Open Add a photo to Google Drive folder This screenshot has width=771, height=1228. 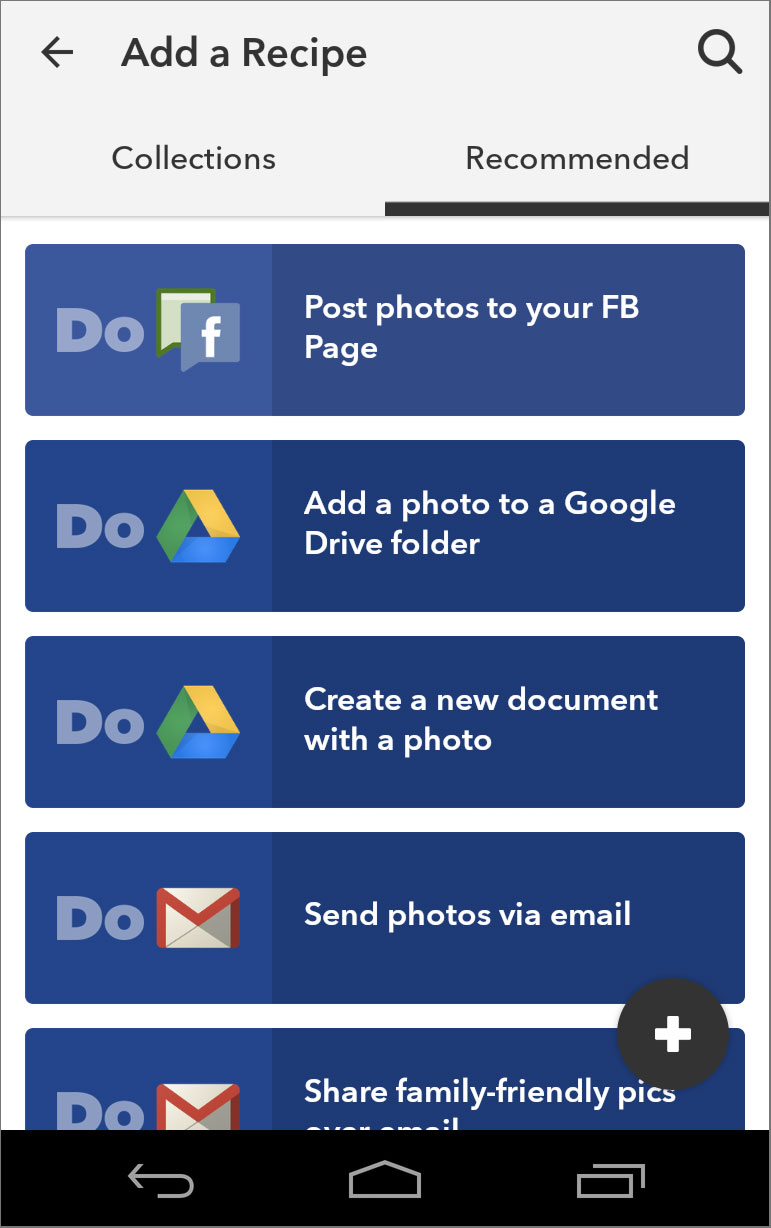coord(385,525)
